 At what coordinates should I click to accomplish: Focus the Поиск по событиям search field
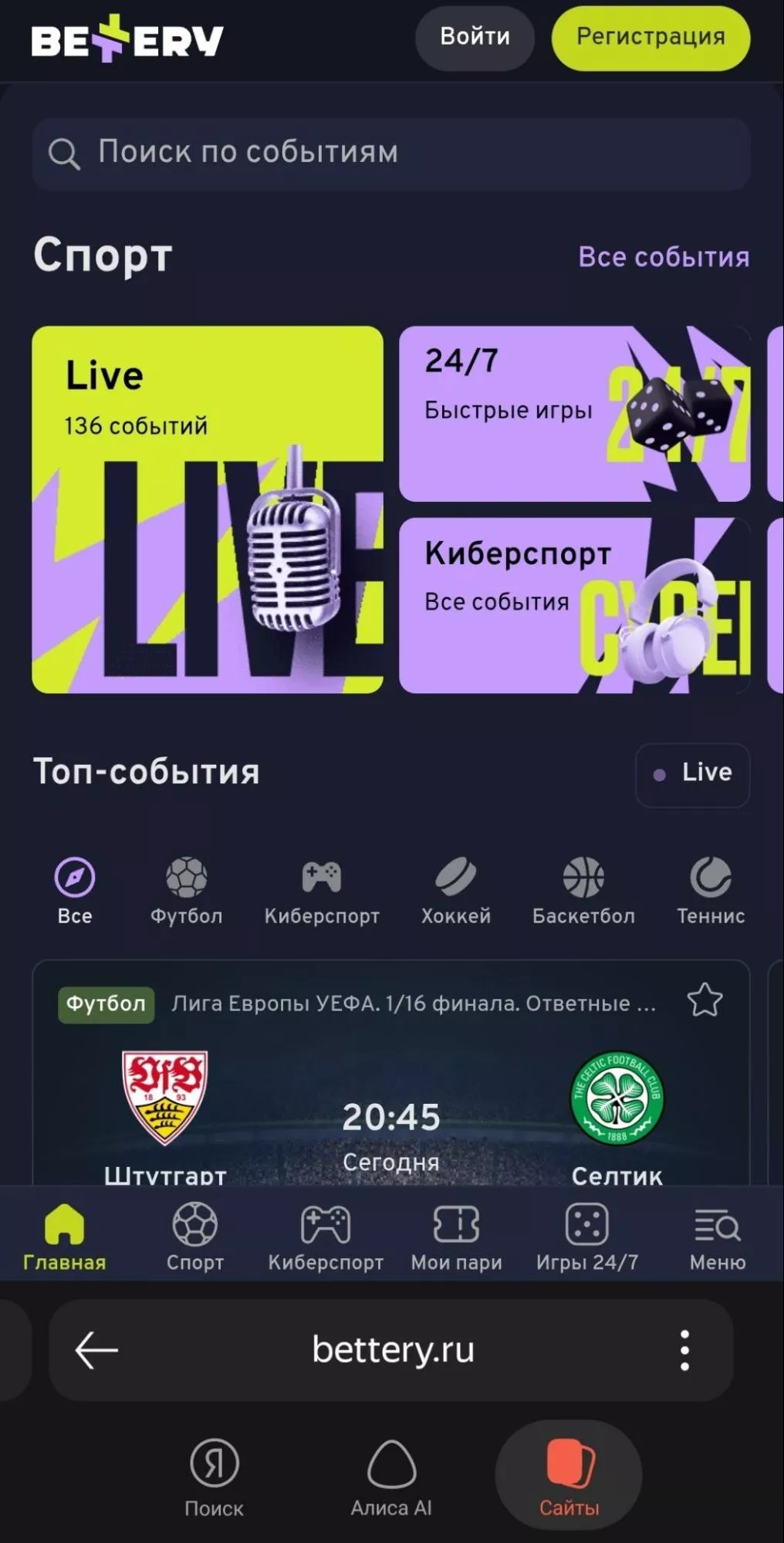point(390,153)
